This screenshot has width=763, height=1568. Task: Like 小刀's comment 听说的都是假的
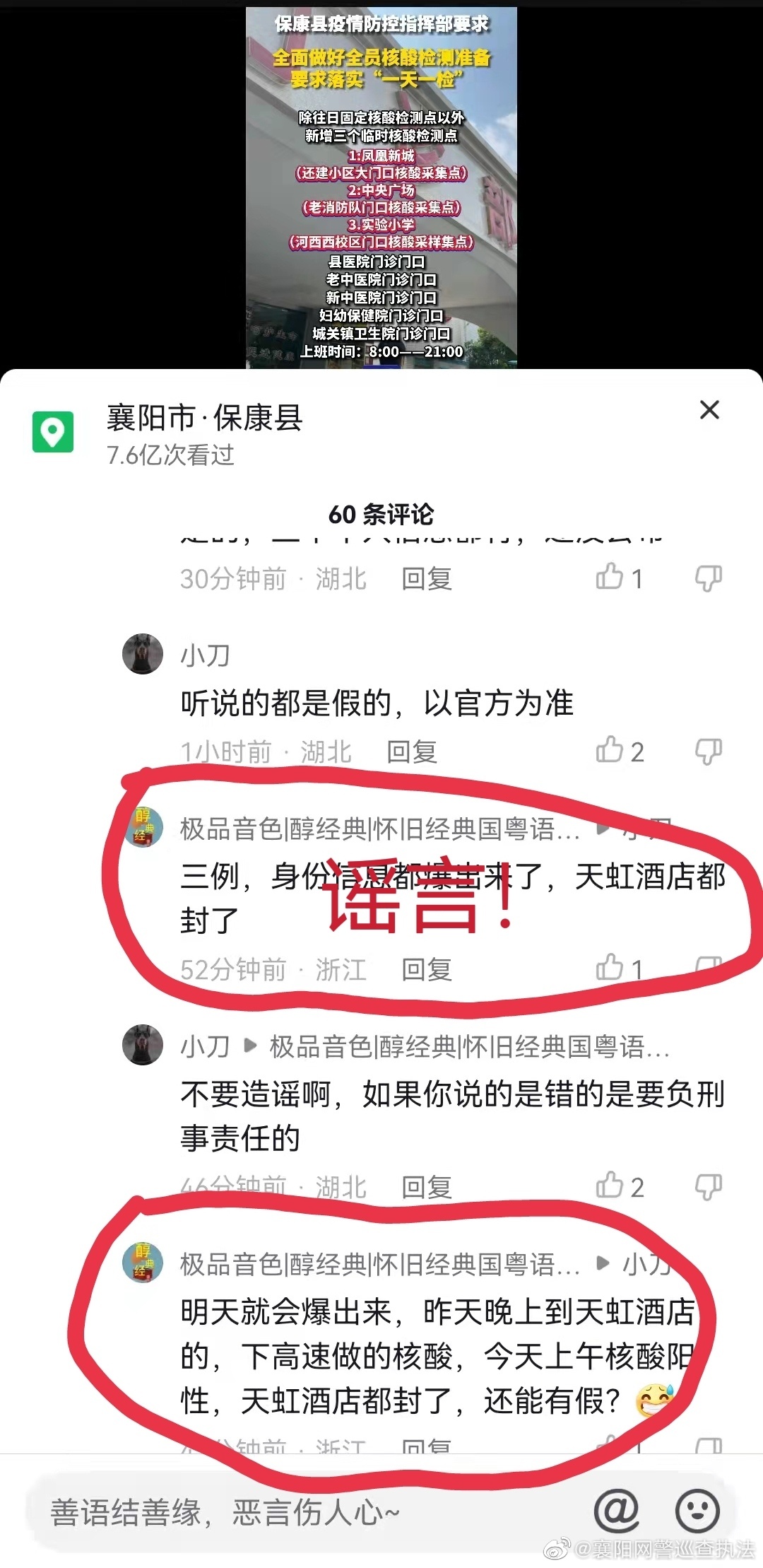(610, 751)
